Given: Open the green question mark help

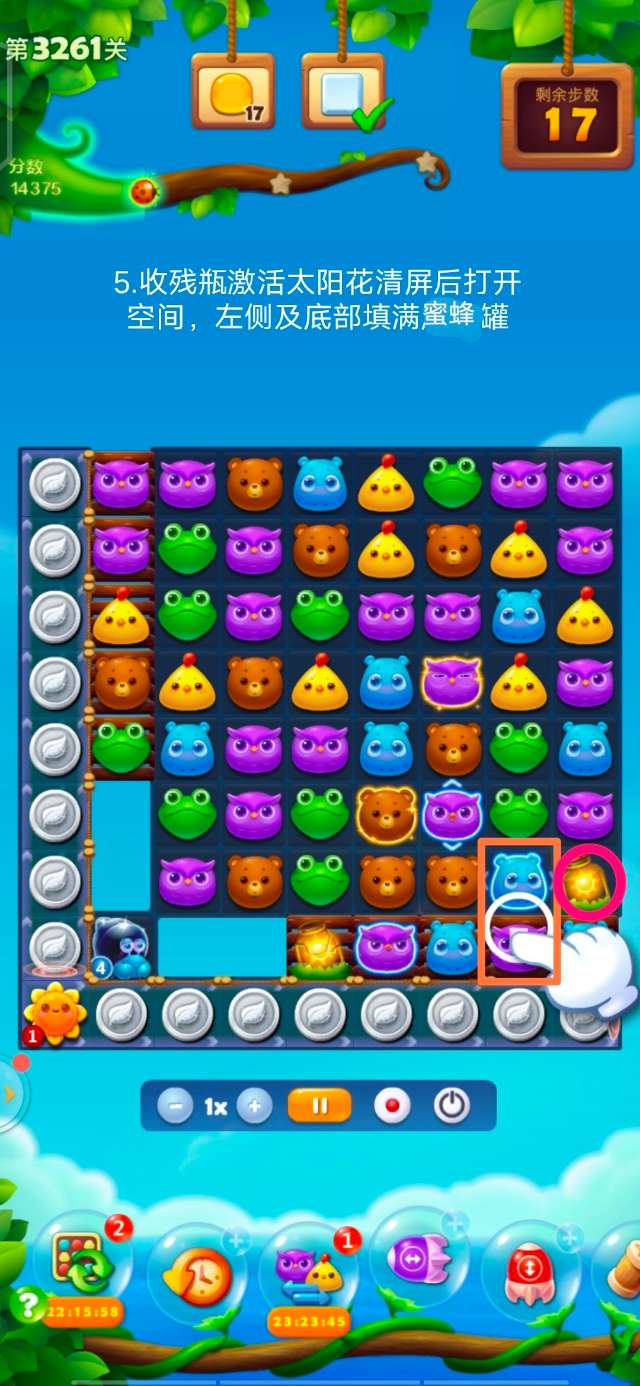Looking at the screenshot, I should pyautogui.click(x=27, y=1300).
